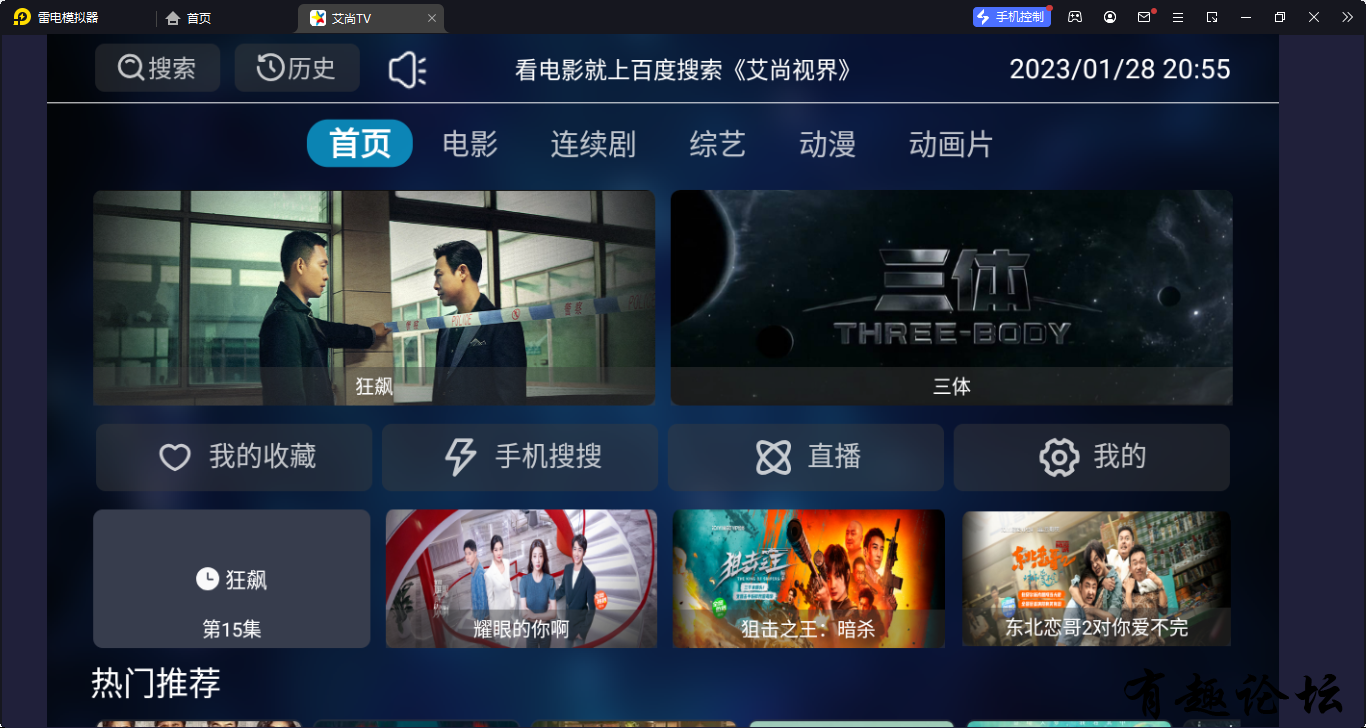The width and height of the screenshot is (1366, 728).
Task: Open 我的收藏 favorites
Action: (234, 457)
